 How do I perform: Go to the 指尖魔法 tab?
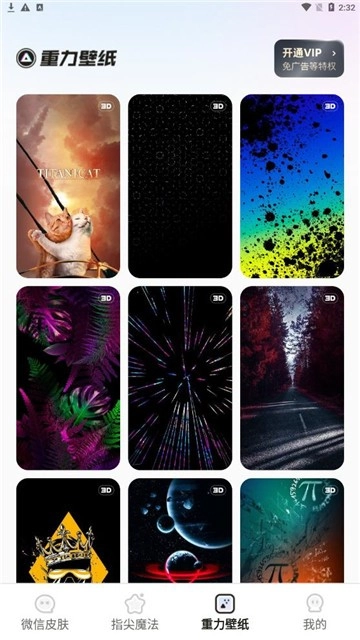(x=135, y=612)
